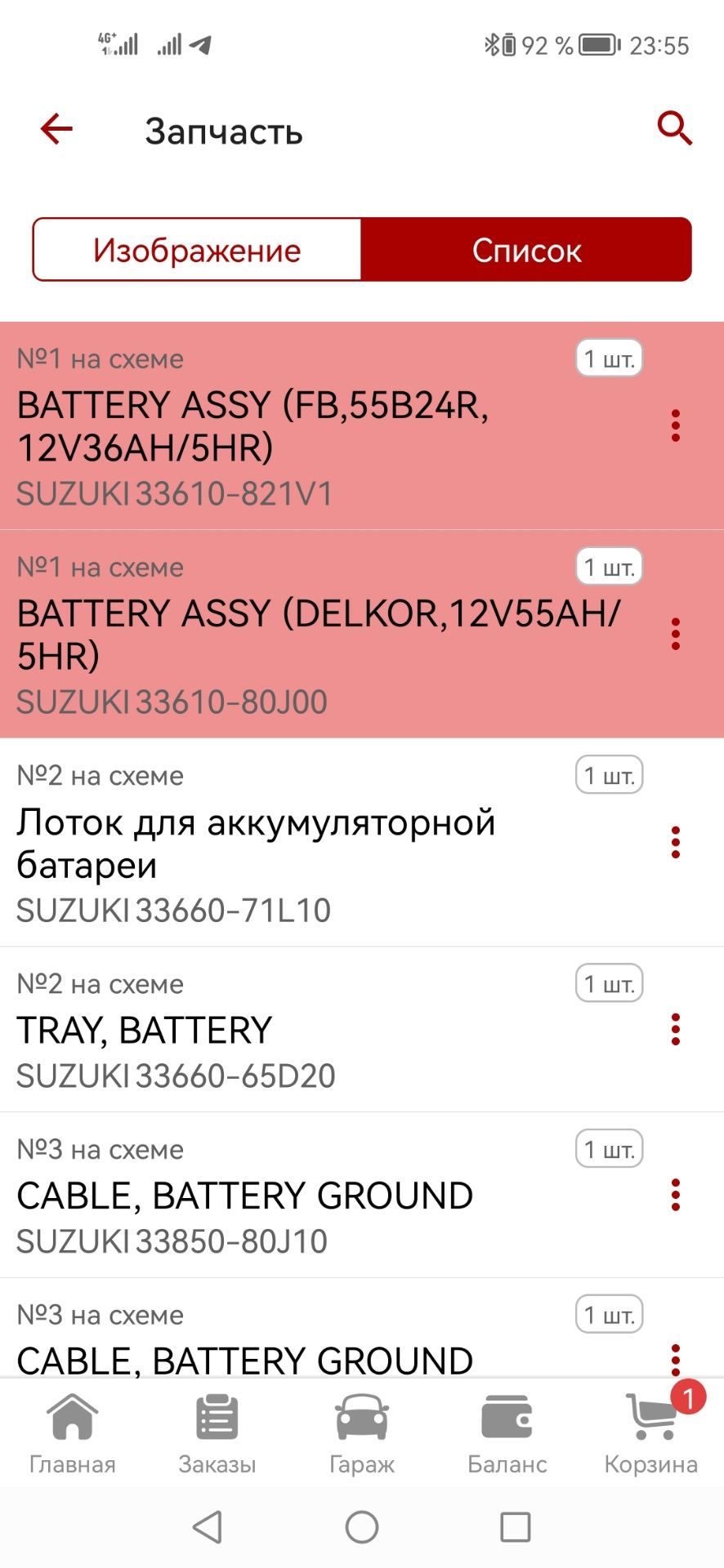Image resolution: width=724 pixels, height=1568 pixels.
Task: Tap the SUZUKI 33660-65D20 part entry
Action: (174, 1076)
